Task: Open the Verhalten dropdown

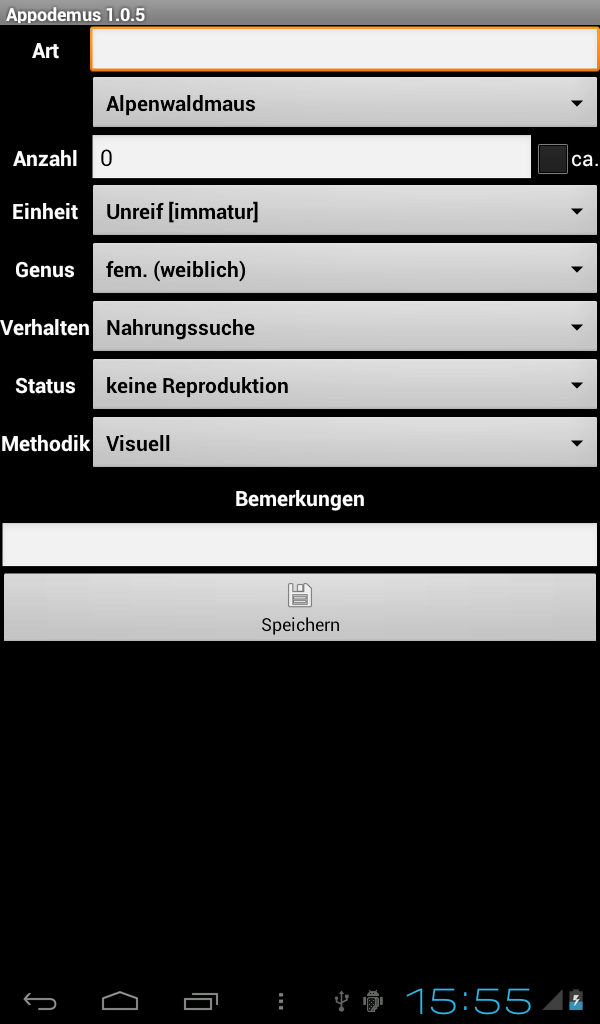Action: pos(345,327)
